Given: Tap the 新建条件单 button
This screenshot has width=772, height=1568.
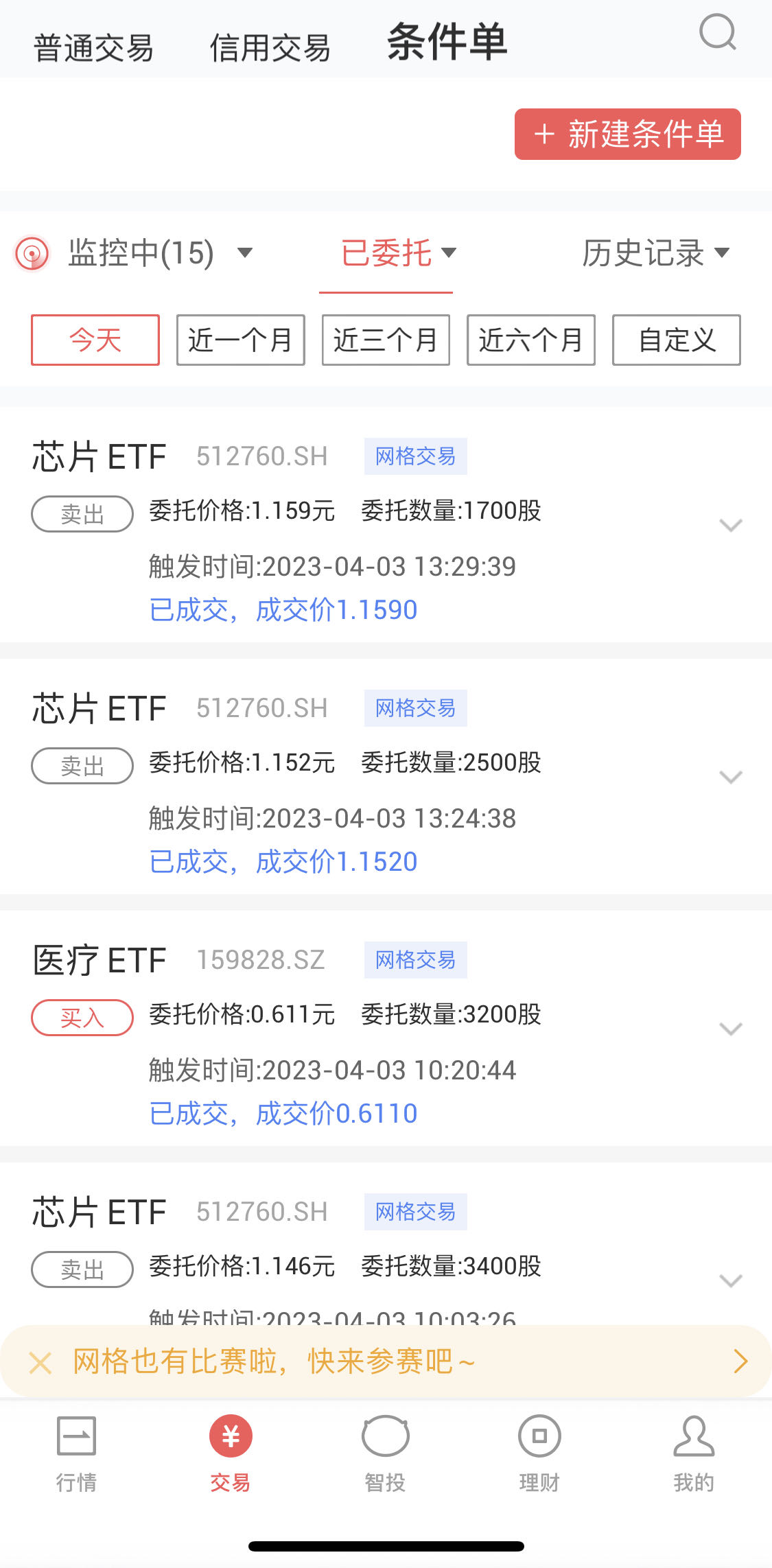Looking at the screenshot, I should tap(628, 134).
